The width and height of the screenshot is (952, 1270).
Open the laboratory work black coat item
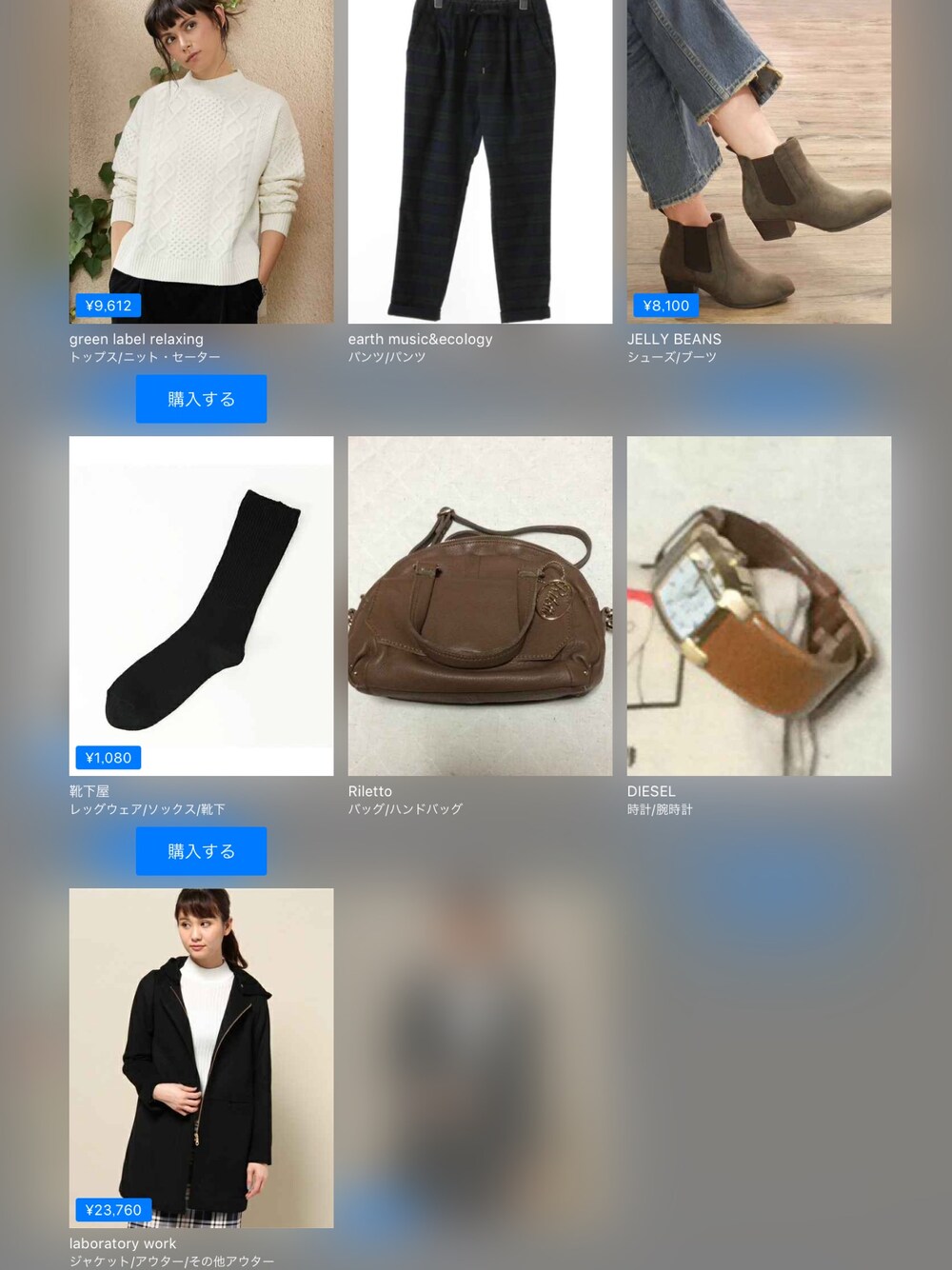(201, 1057)
